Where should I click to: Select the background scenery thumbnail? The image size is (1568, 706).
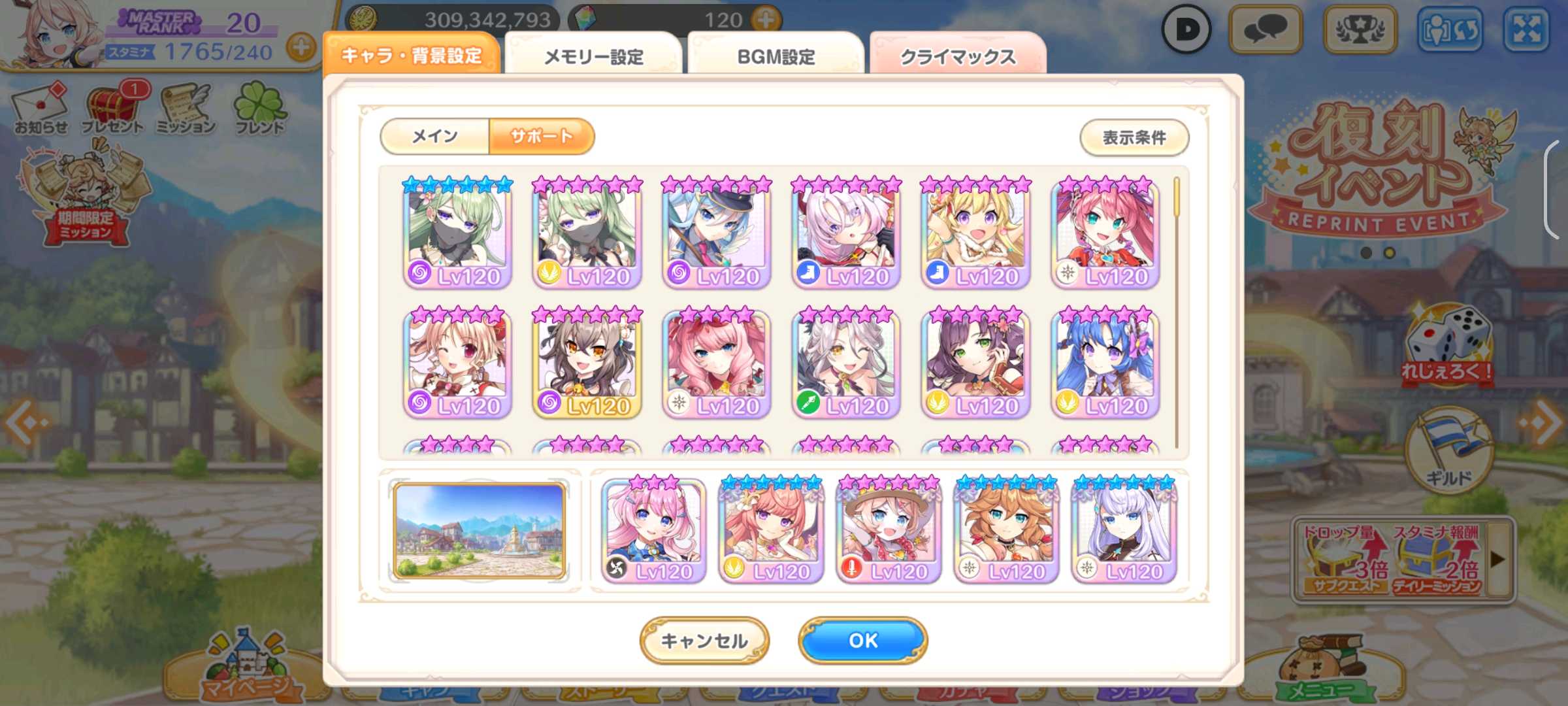479,531
